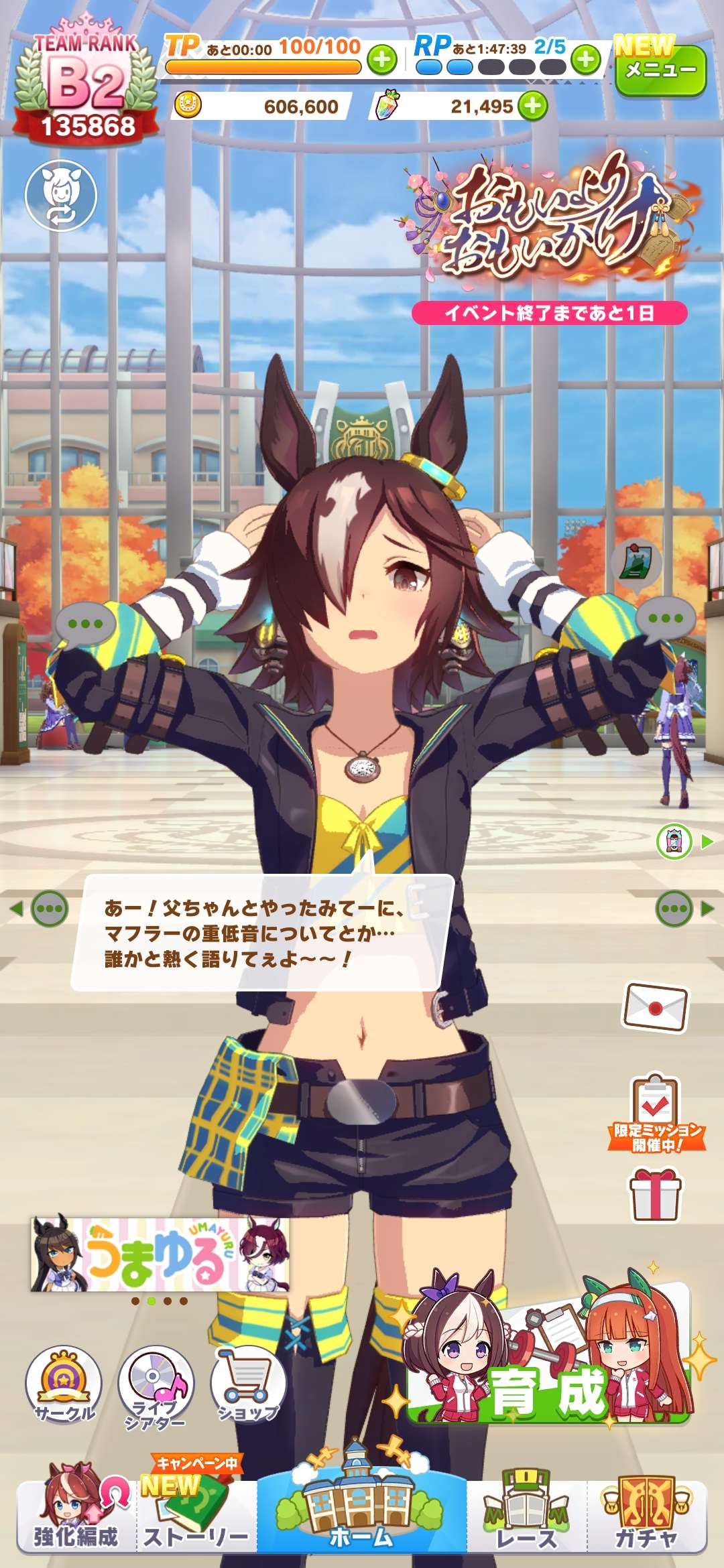Tap the plus button to refill TP
This screenshot has height=1568, width=724.
click(x=382, y=60)
